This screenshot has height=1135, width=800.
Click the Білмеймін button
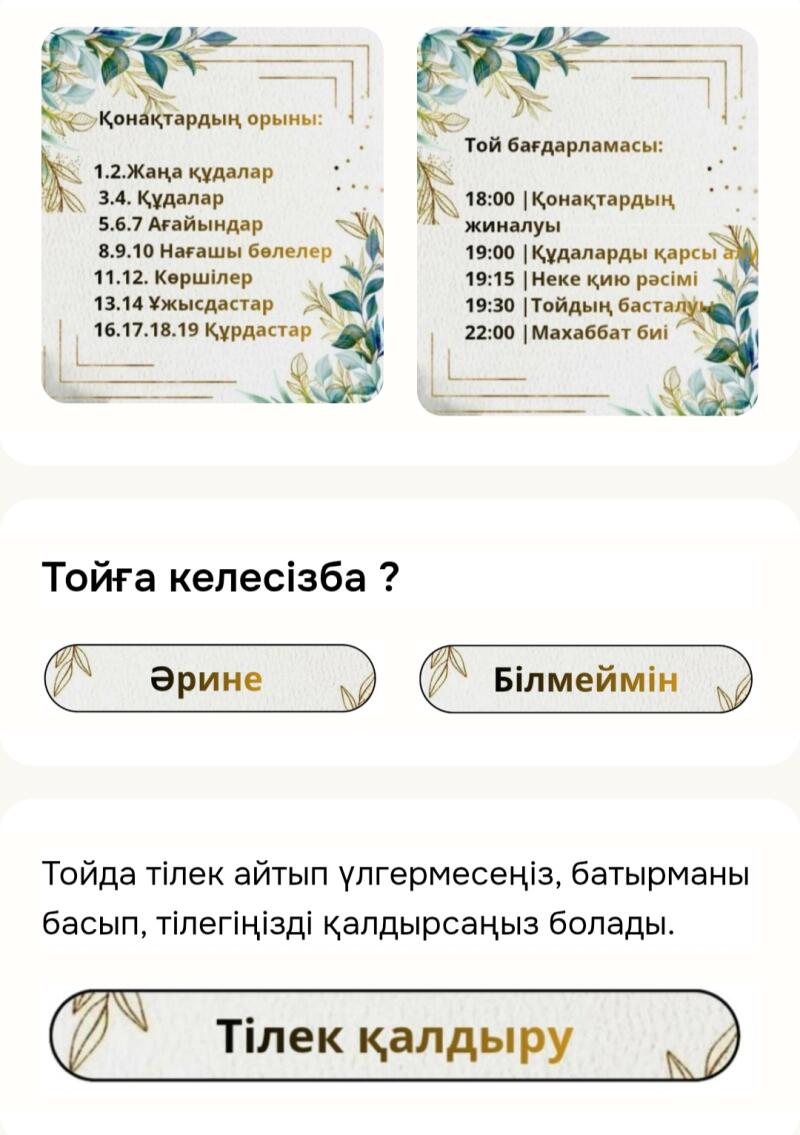(587, 678)
